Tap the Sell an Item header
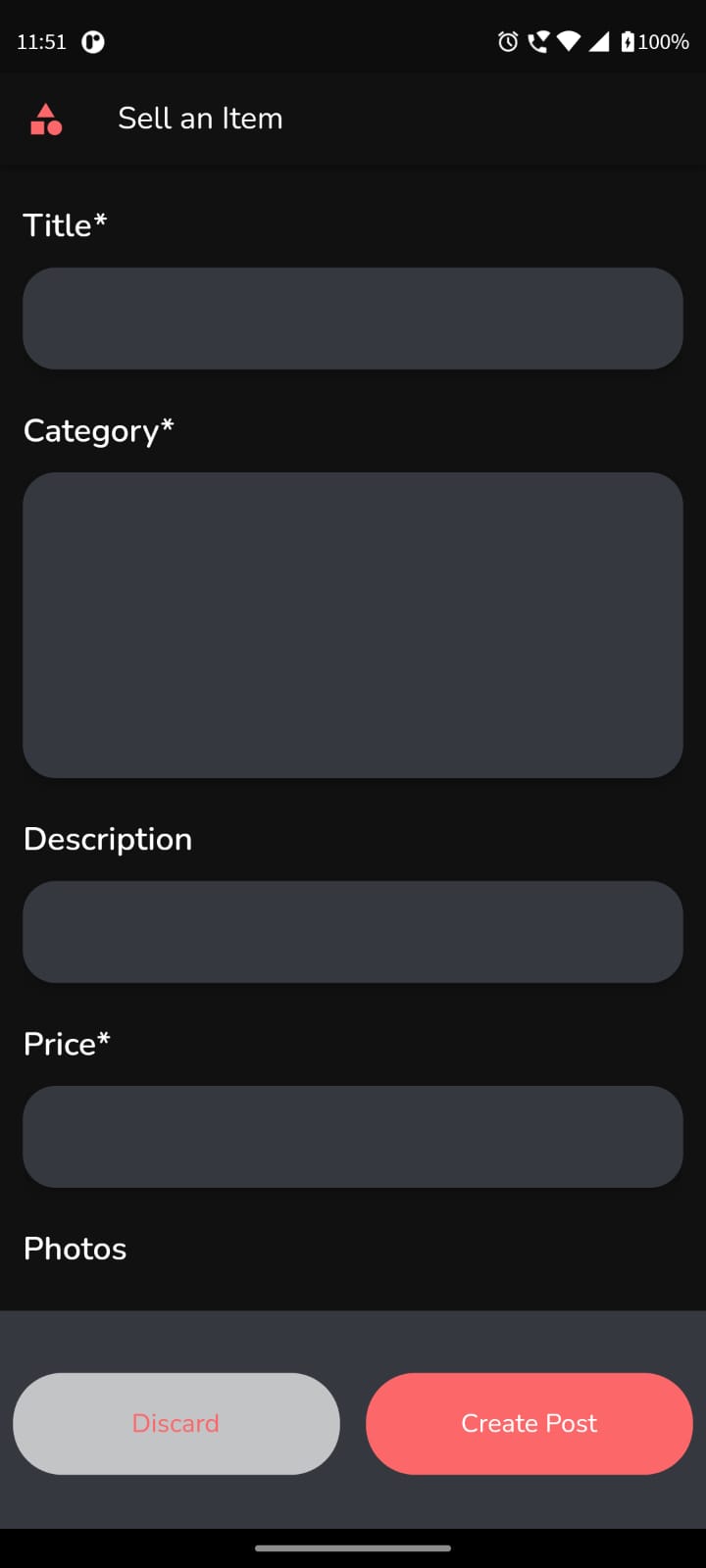The height and width of the screenshot is (1568, 706). [200, 119]
